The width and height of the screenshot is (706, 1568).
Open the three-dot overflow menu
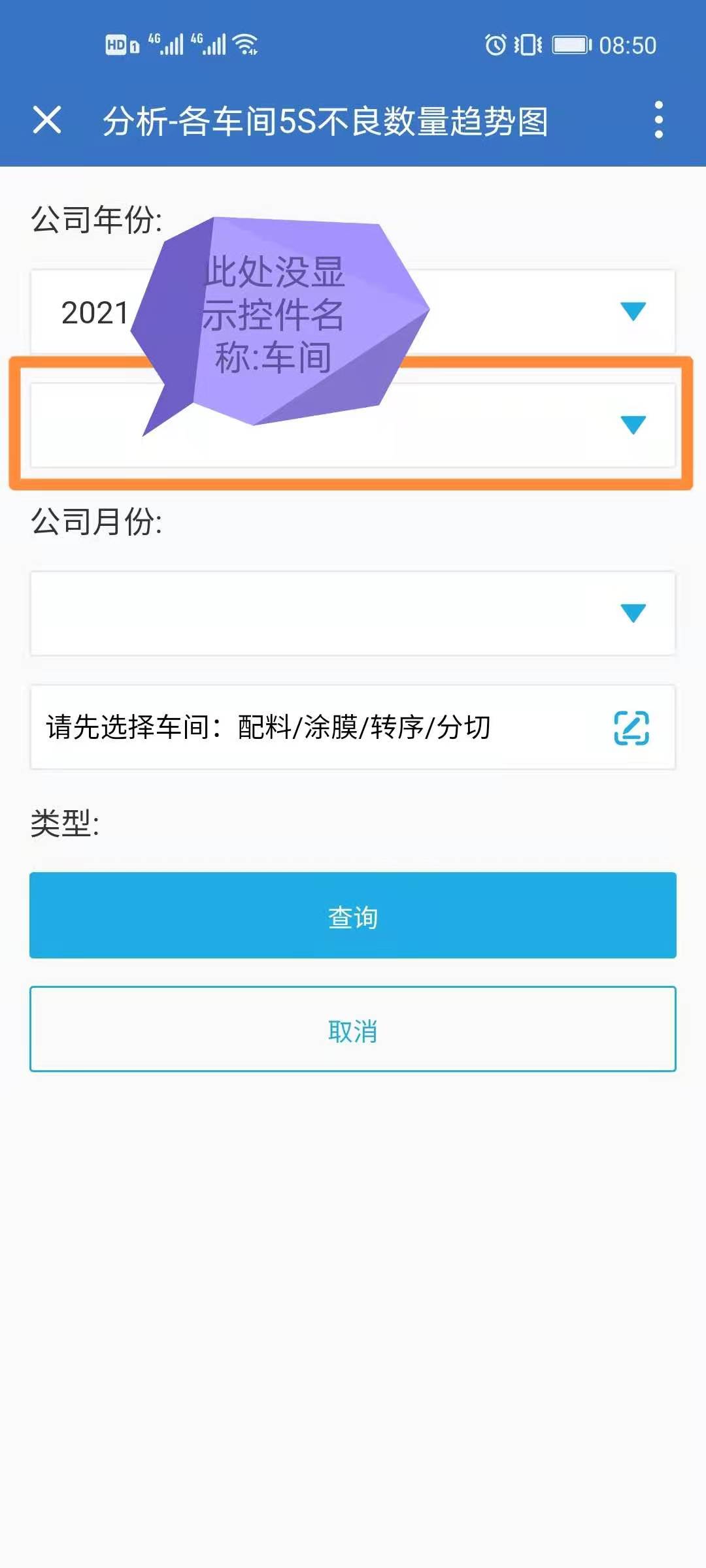click(x=658, y=120)
